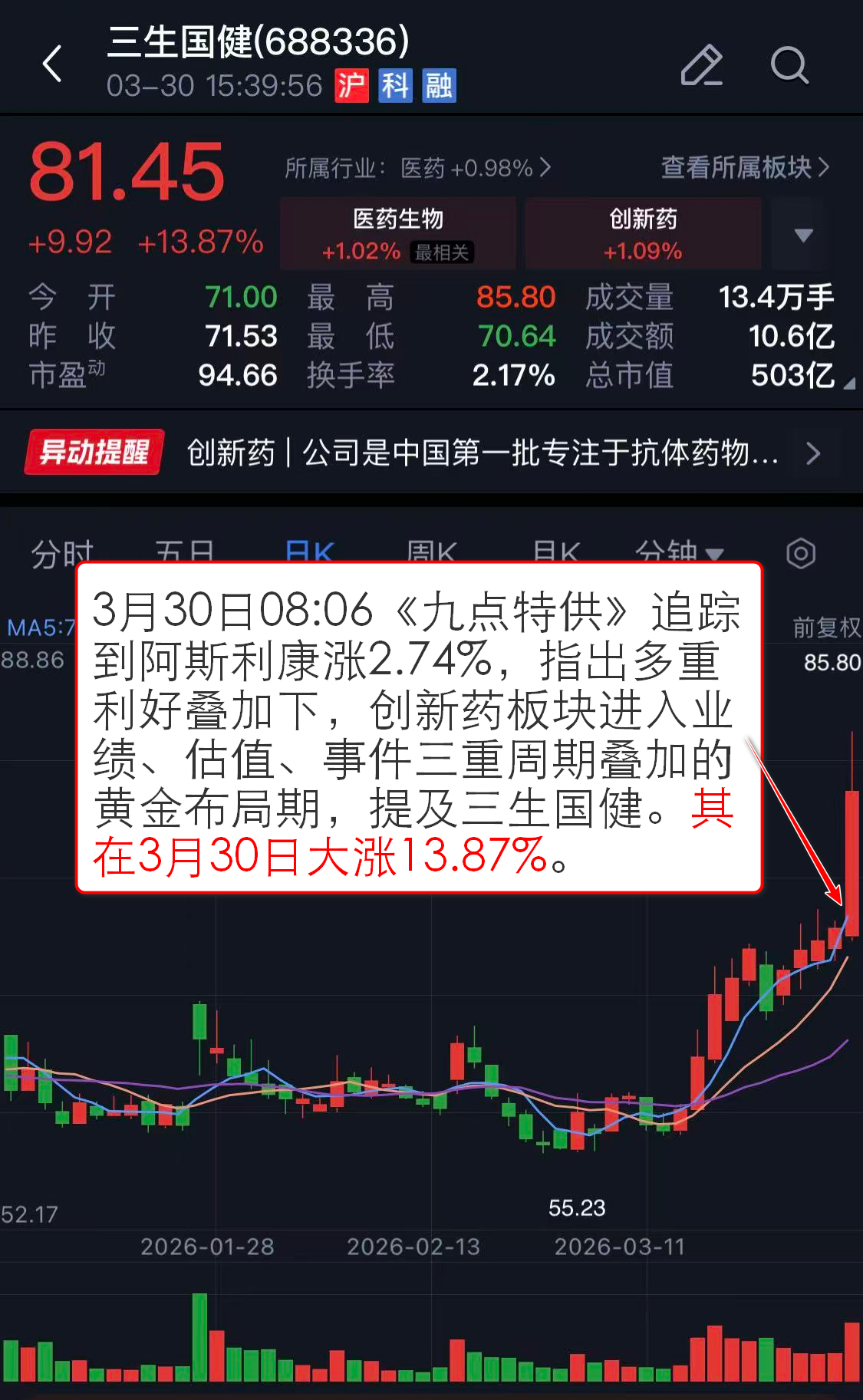Open chart settings hexagon icon
This screenshot has width=863, height=1400.
click(800, 552)
